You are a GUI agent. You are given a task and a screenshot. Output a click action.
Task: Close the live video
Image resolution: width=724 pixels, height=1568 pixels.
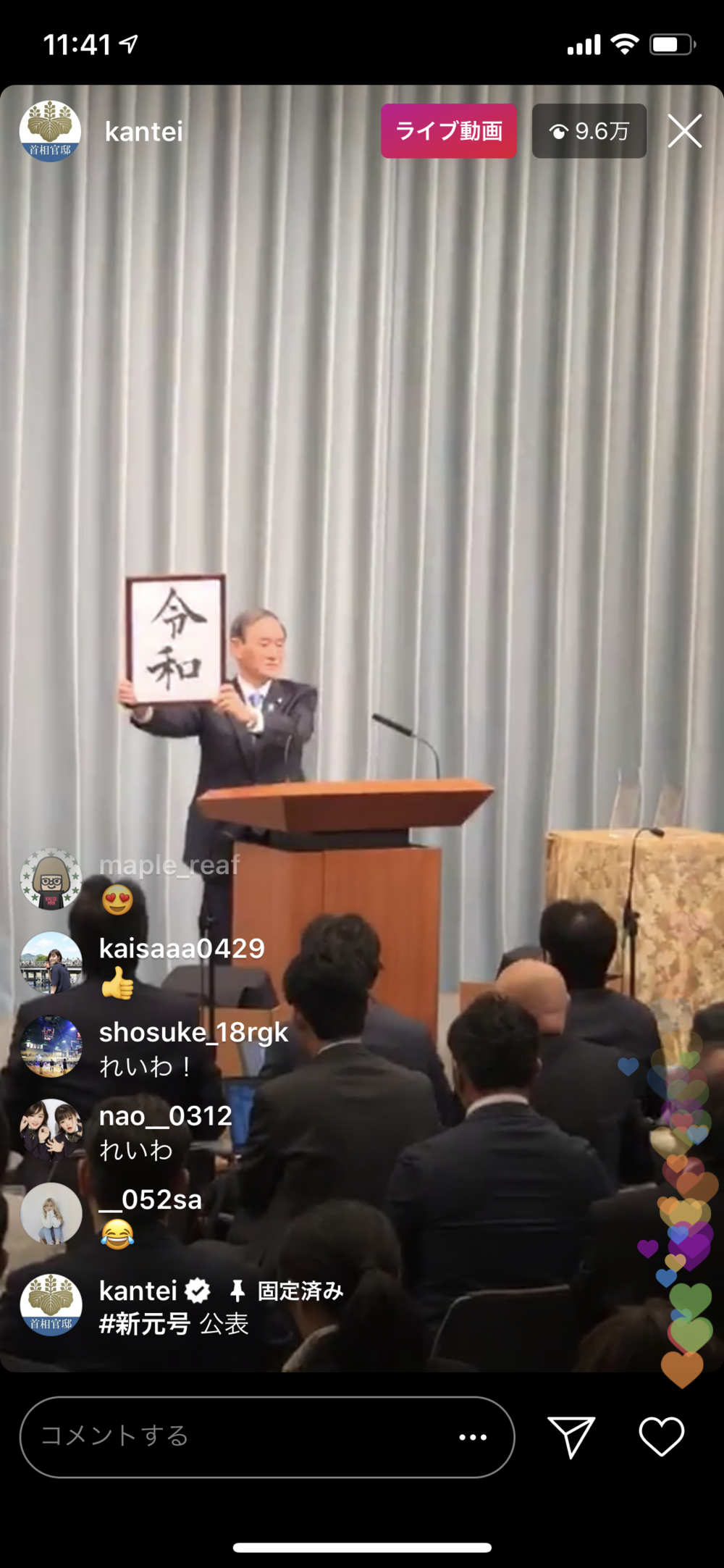coord(684,131)
